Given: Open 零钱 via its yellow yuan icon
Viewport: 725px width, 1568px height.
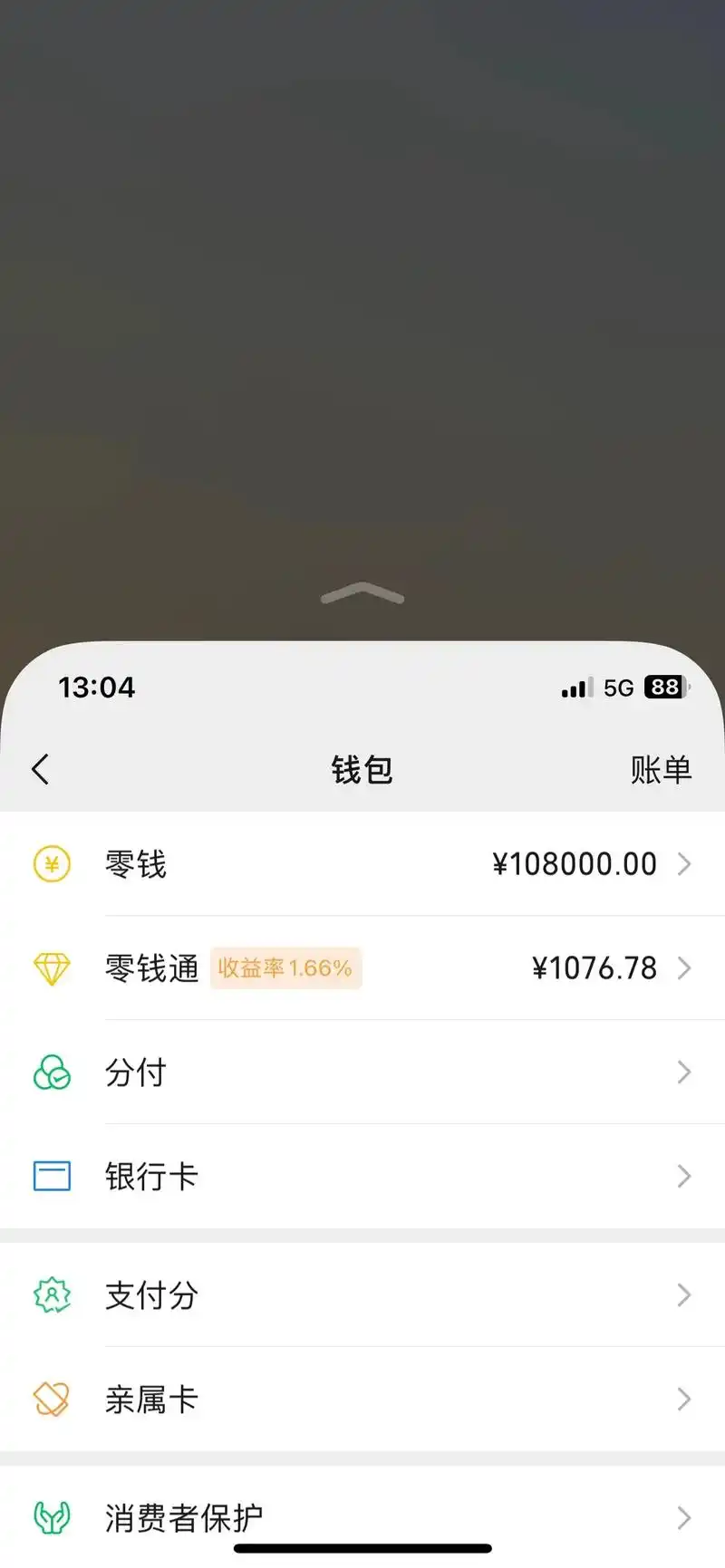Looking at the screenshot, I should 52,864.
